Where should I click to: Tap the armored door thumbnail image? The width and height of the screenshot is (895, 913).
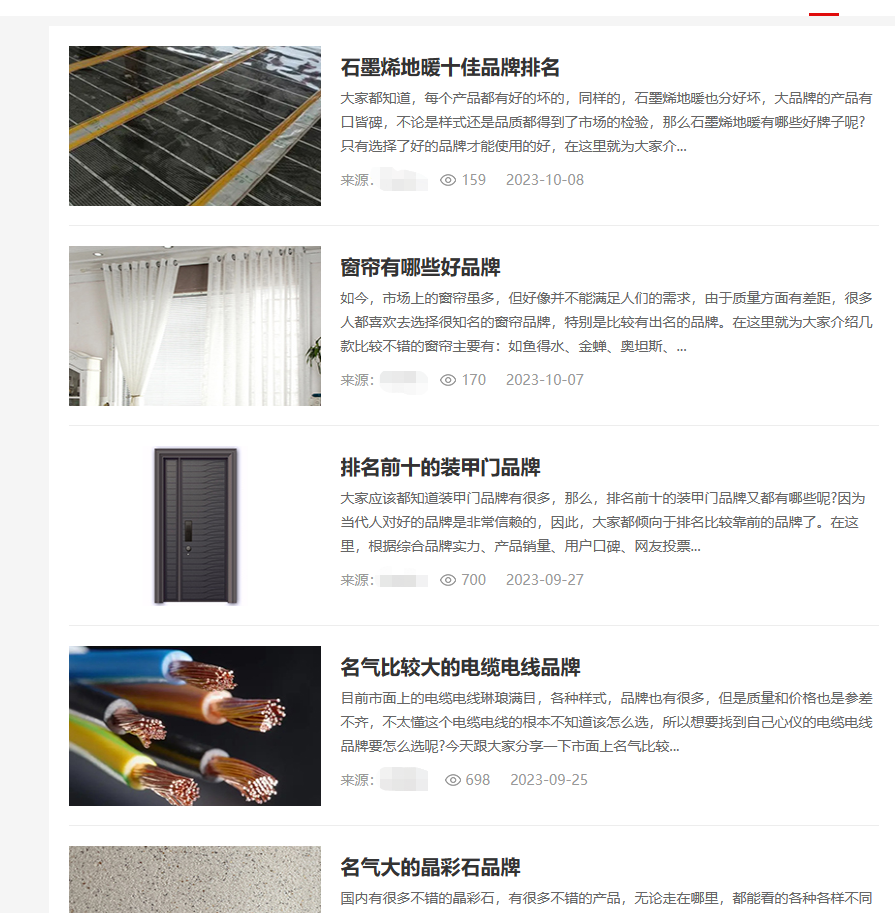point(195,526)
